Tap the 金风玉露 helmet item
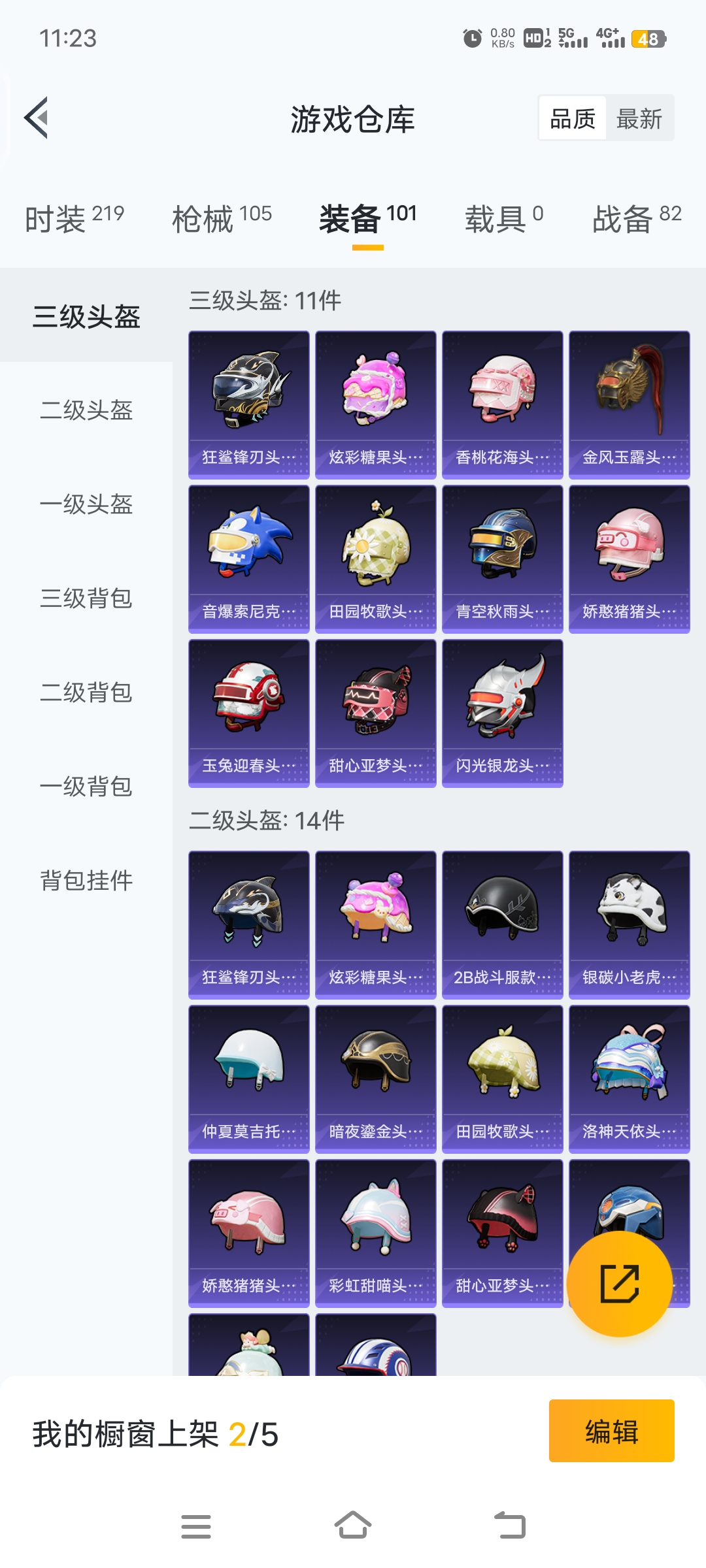 click(x=630, y=405)
